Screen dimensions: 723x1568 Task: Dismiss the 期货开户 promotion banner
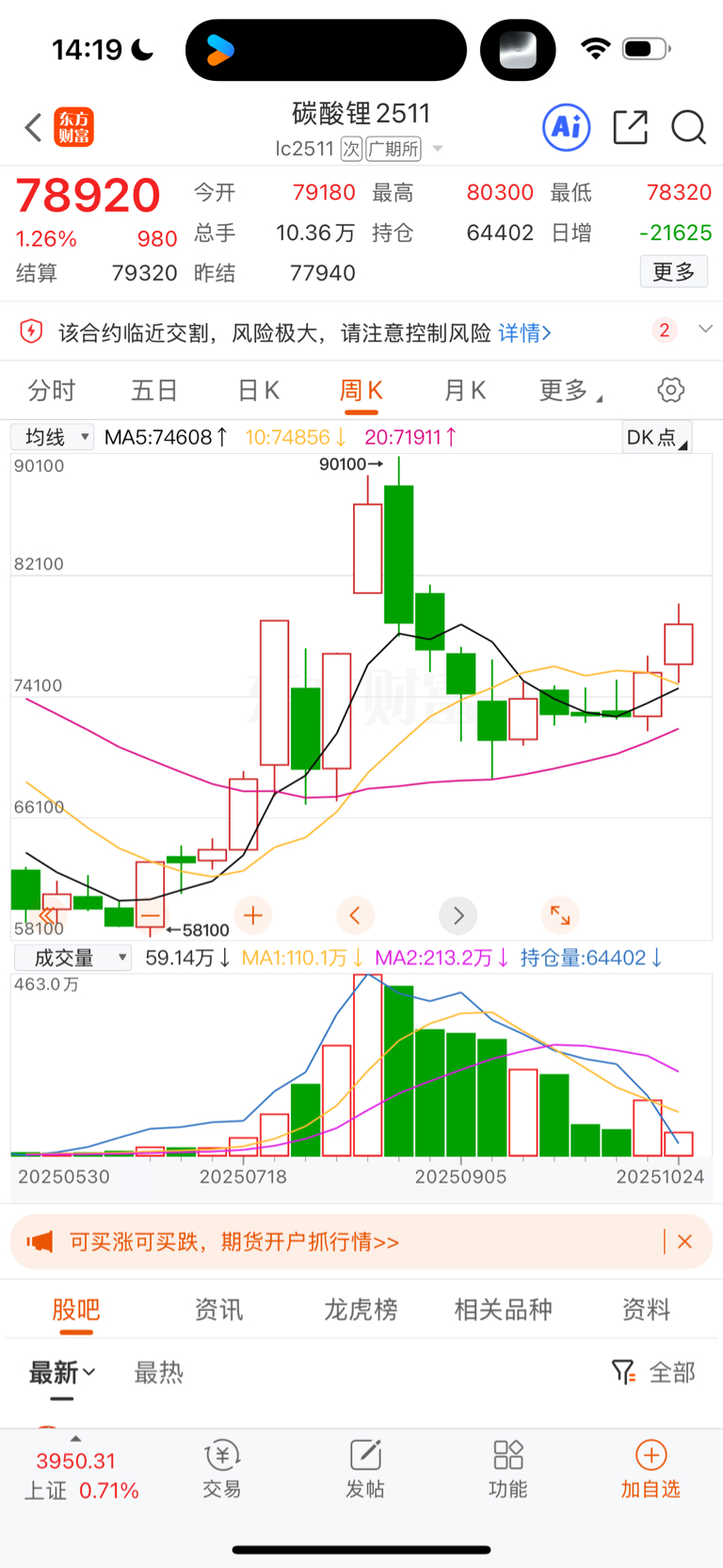click(685, 1241)
